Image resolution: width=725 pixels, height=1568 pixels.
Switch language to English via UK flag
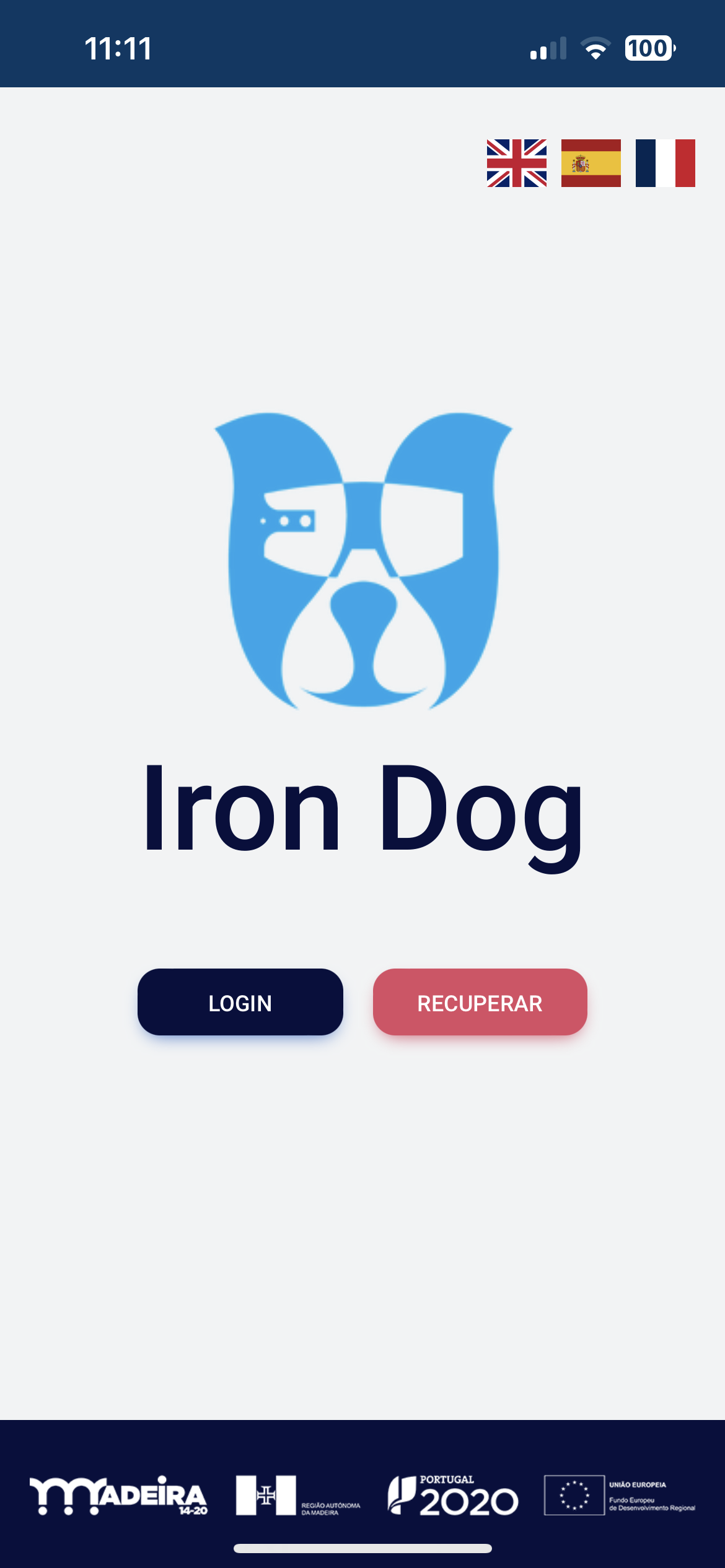[516, 163]
